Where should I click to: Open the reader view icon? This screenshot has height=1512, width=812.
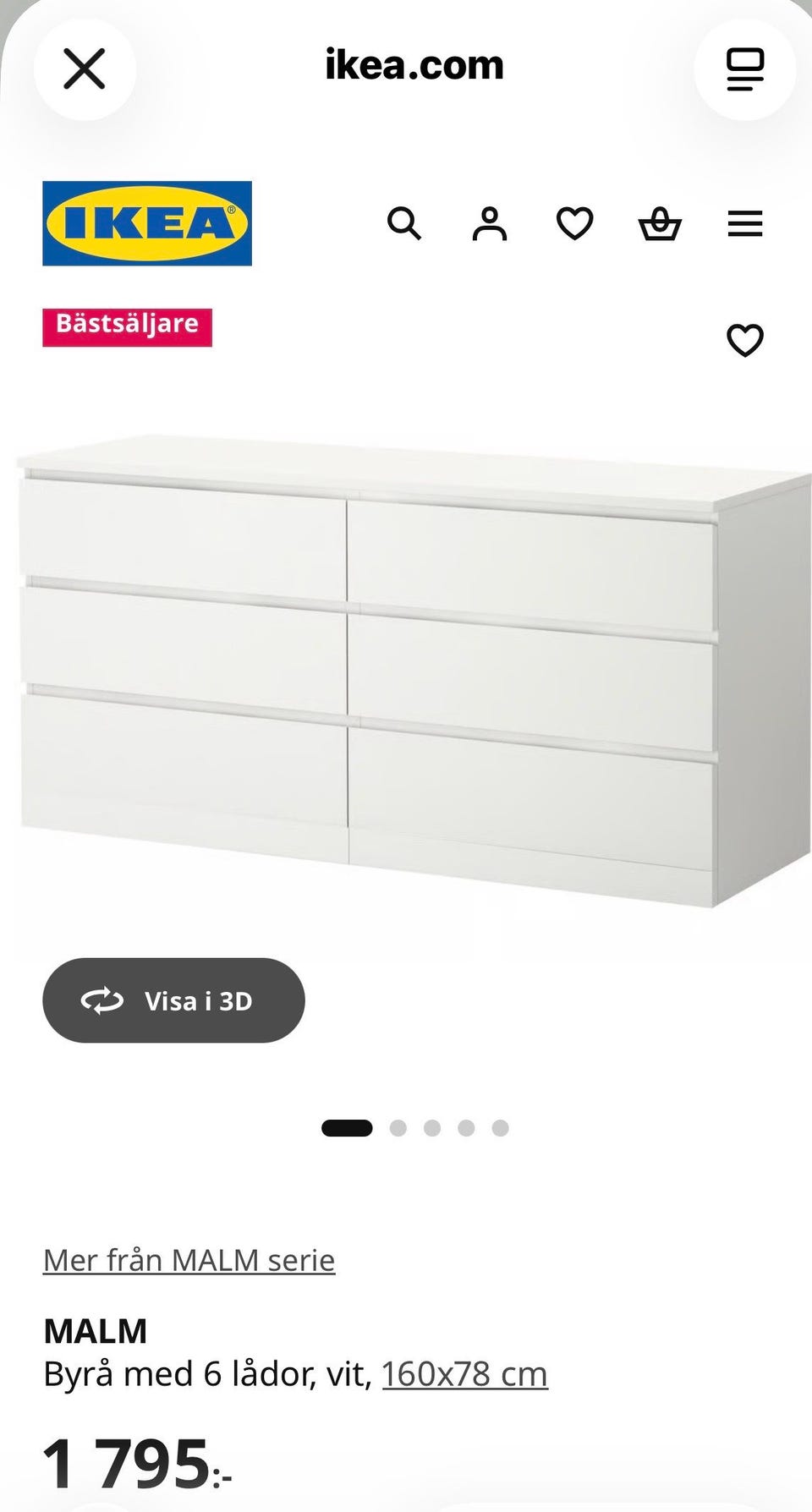click(744, 68)
